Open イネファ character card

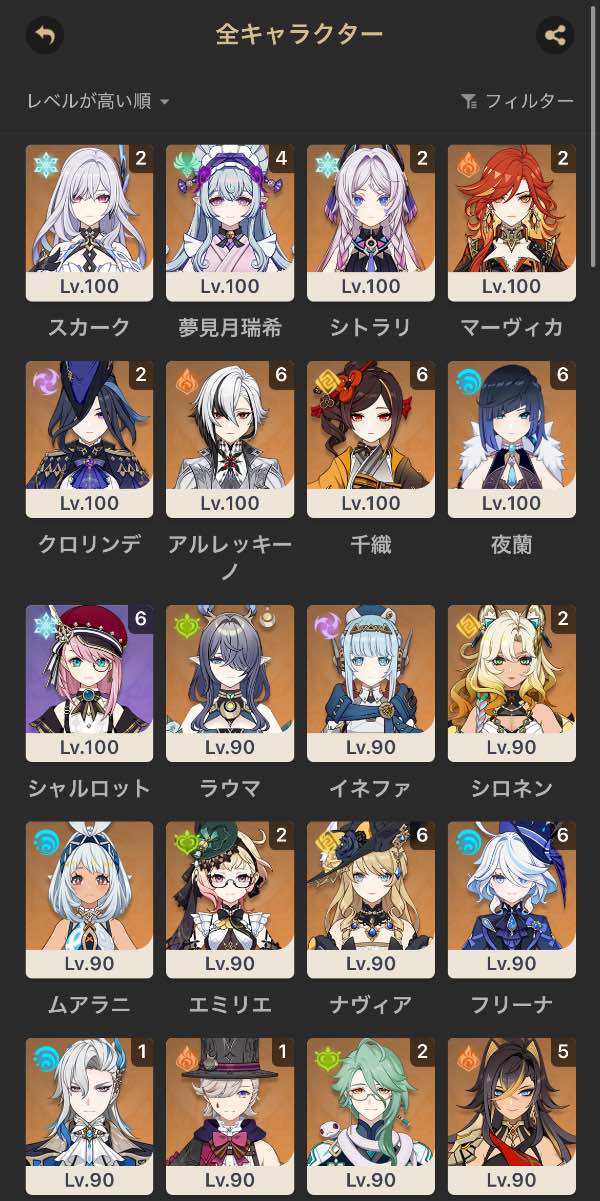coord(370,683)
